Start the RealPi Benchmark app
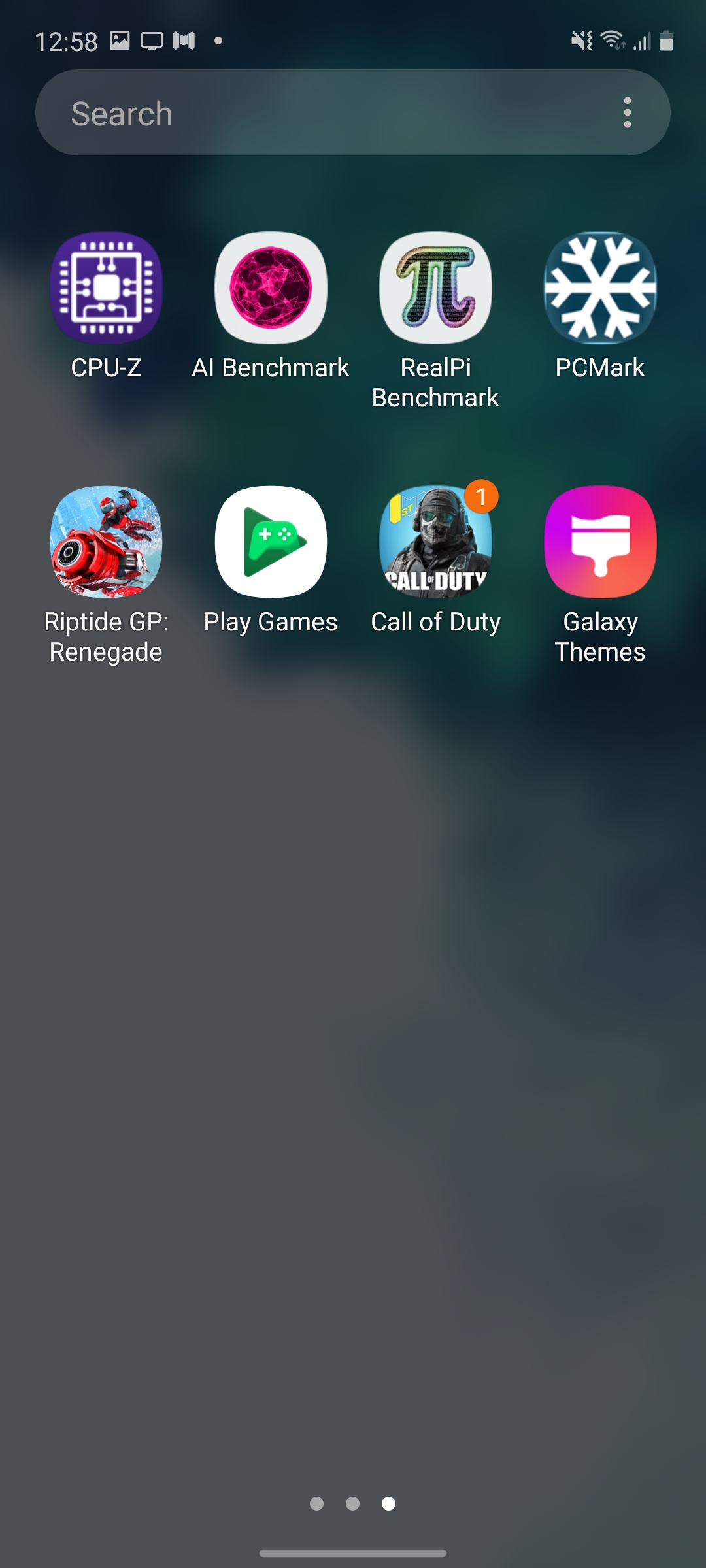This screenshot has height=1568, width=706. (435, 288)
